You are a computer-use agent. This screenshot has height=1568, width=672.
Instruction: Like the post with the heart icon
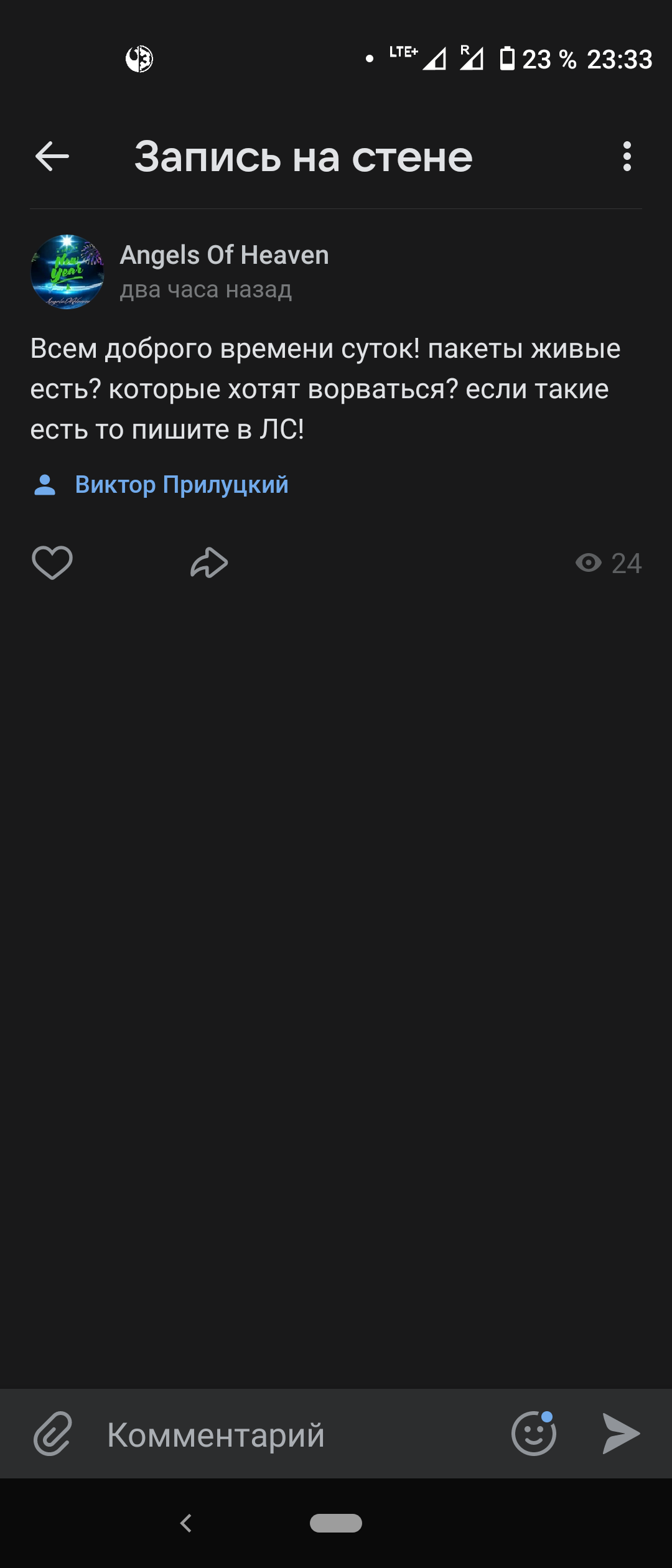(x=52, y=562)
